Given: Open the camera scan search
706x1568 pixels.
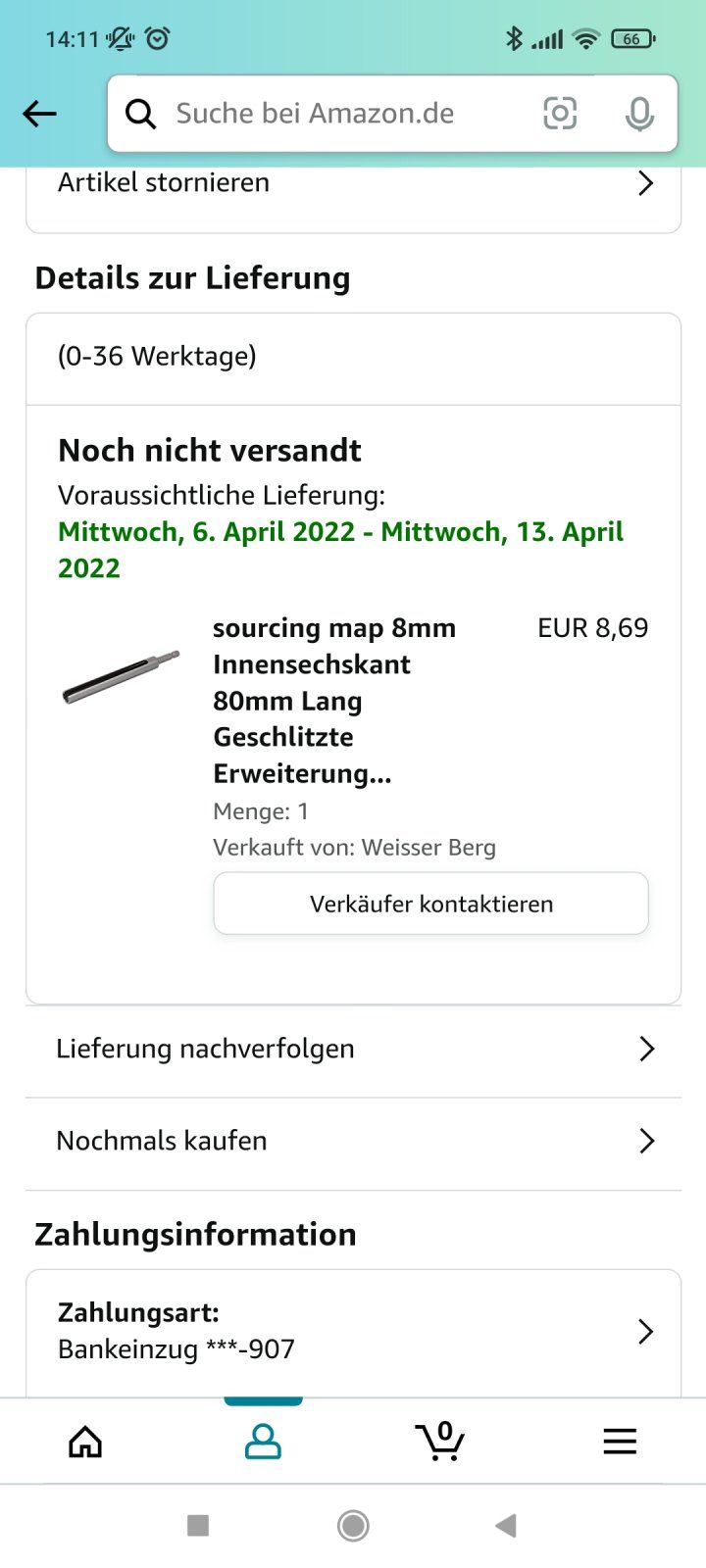Looking at the screenshot, I should coord(560,114).
